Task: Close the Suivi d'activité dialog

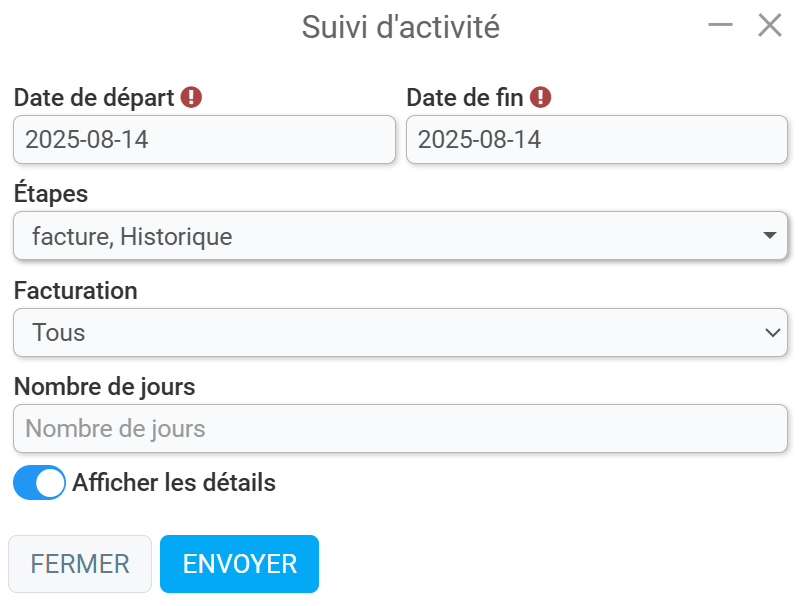Action: (769, 25)
